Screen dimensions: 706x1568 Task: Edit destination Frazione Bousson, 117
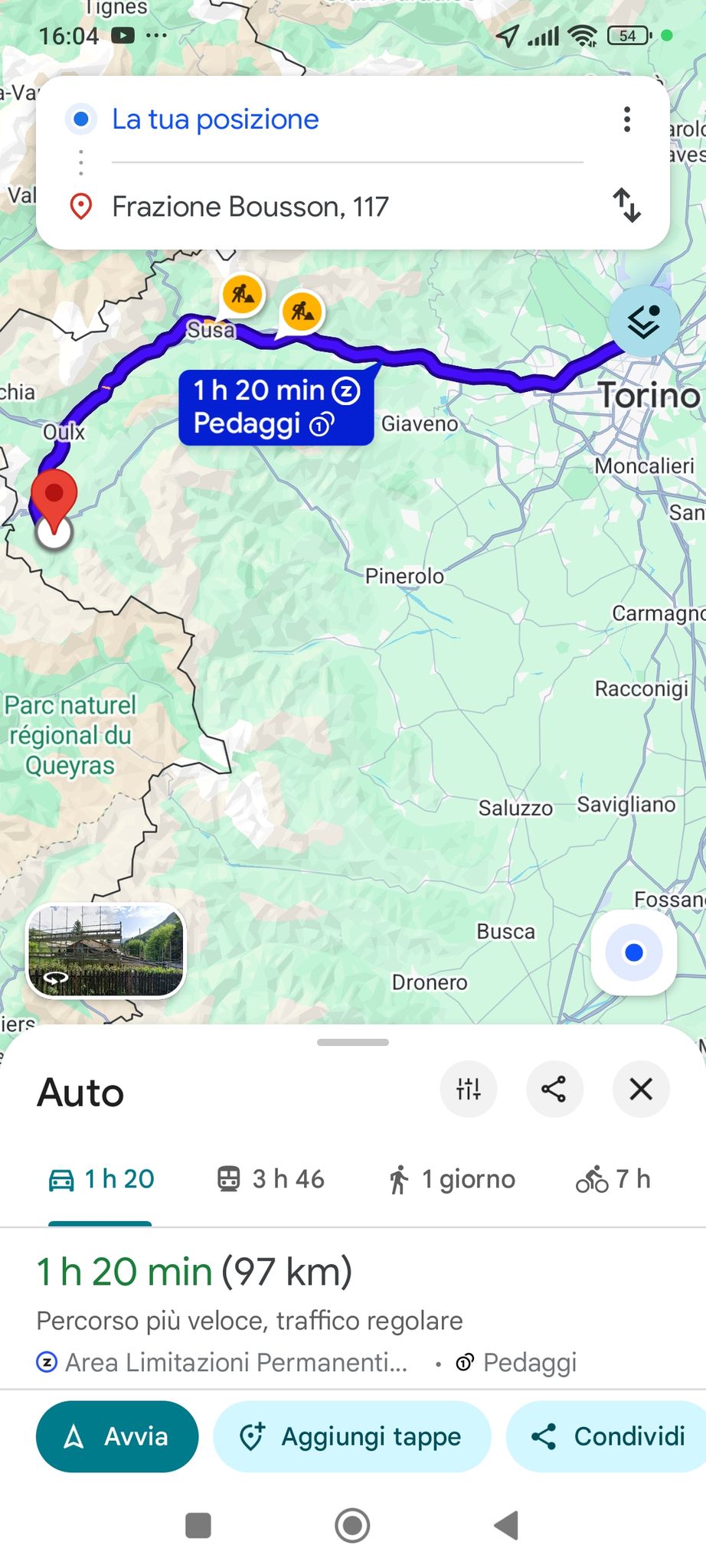tap(250, 207)
